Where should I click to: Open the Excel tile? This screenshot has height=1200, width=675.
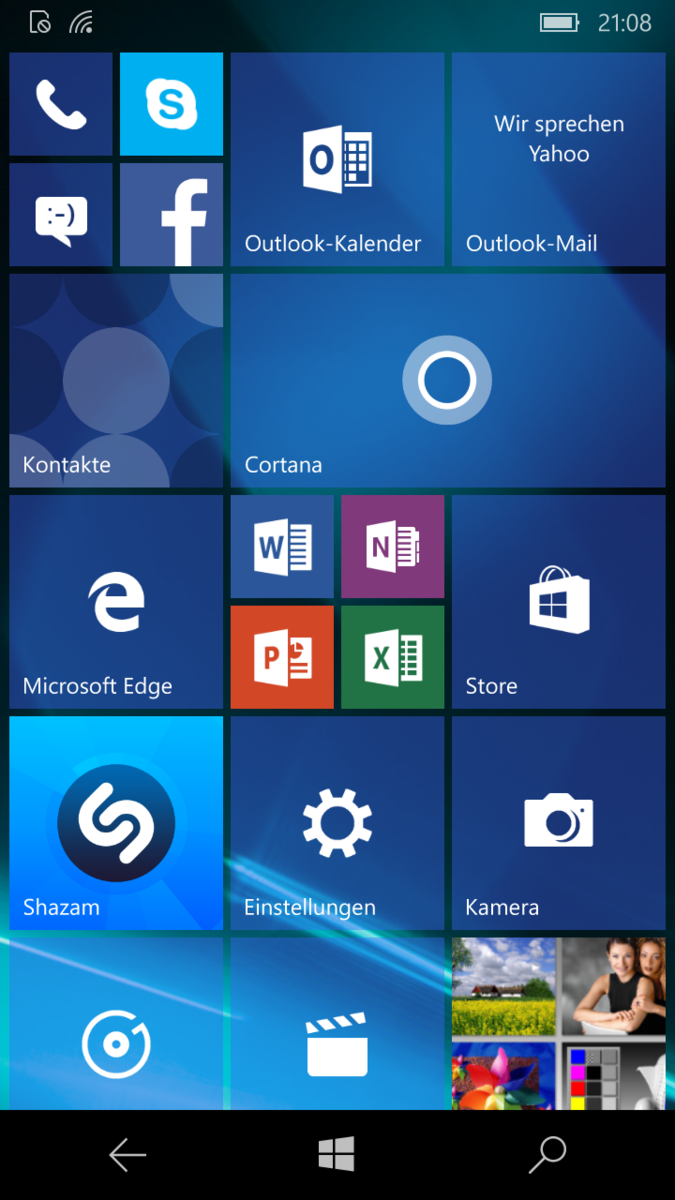coord(392,657)
